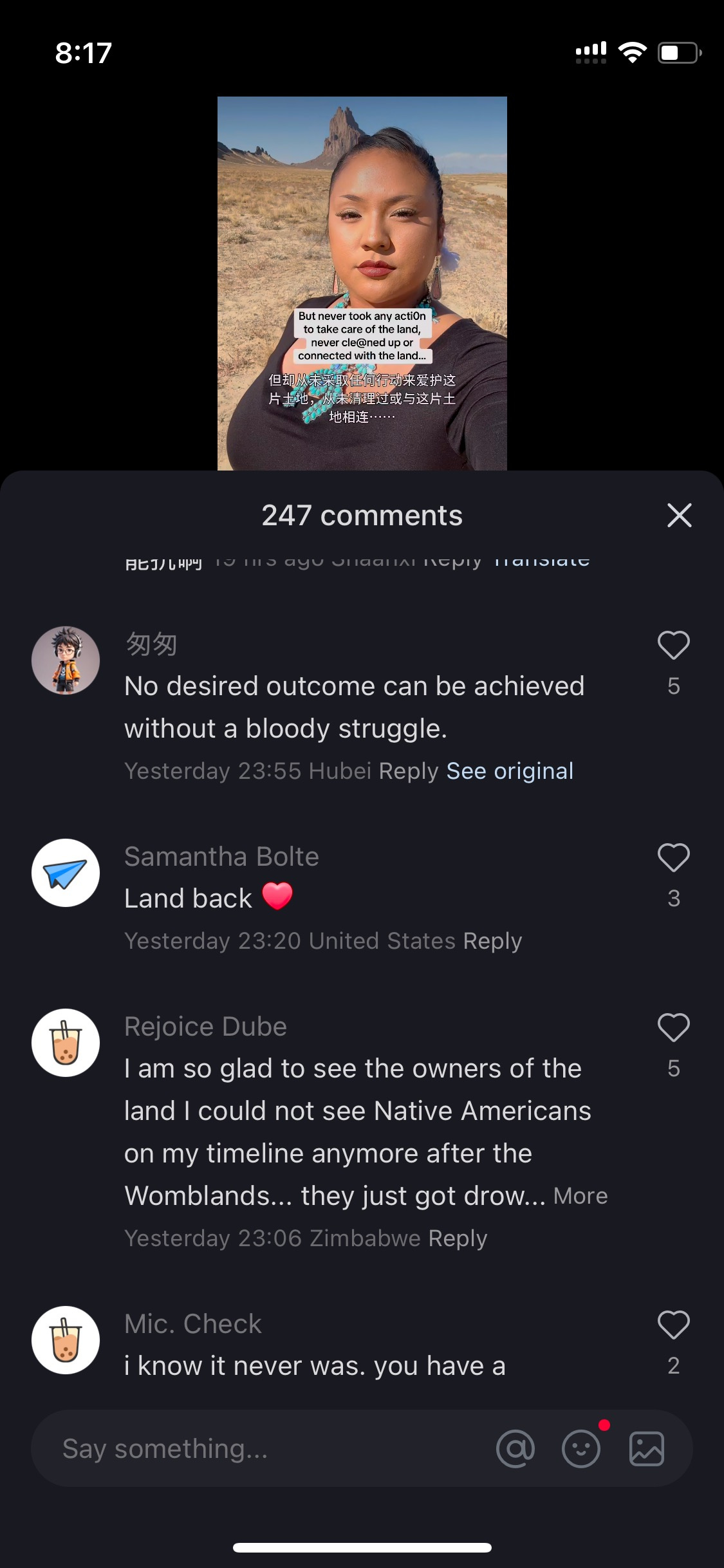Open profile avatar of user 匆匆
This screenshot has height=1568, width=724.
(66, 660)
